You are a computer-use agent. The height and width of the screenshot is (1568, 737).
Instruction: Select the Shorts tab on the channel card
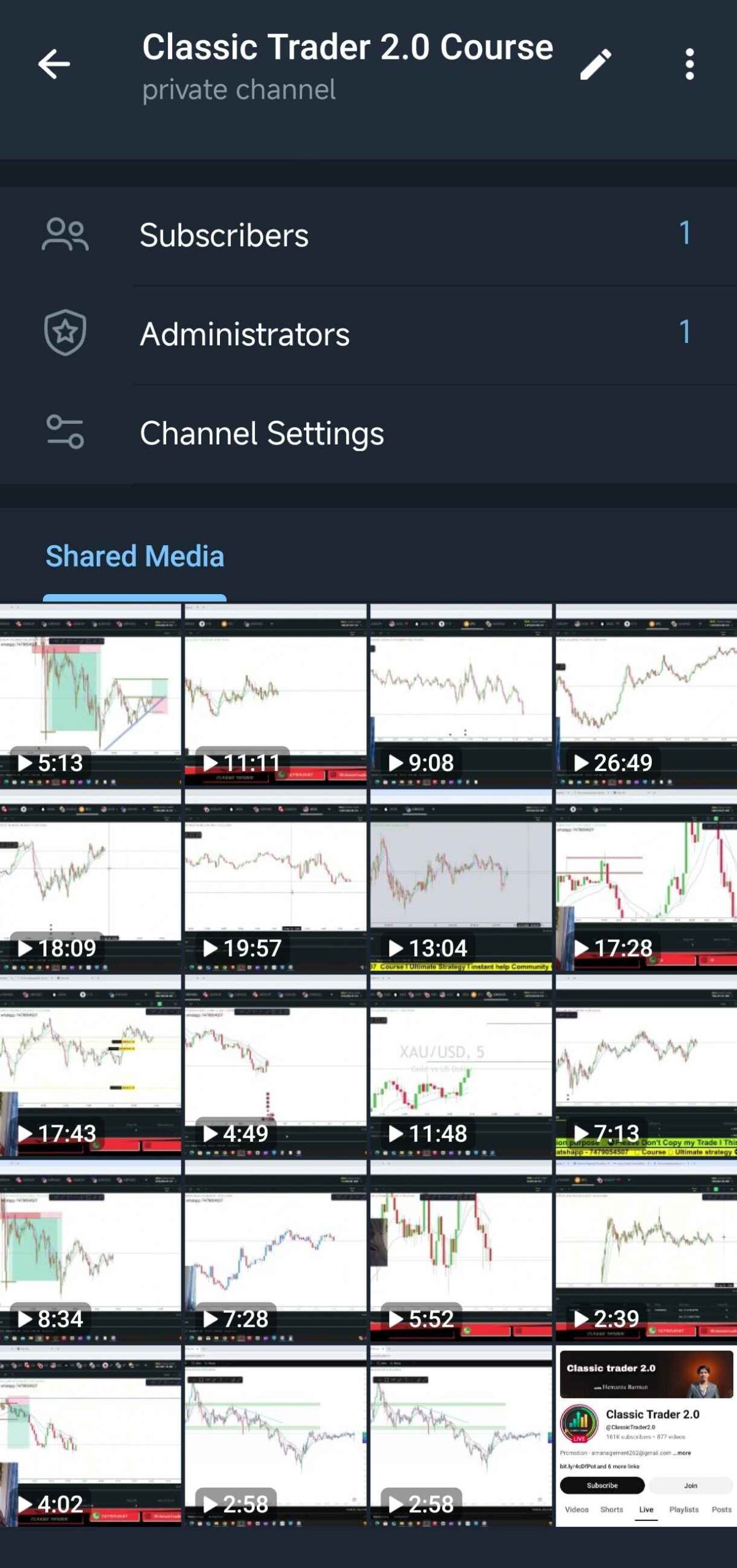point(612,1509)
